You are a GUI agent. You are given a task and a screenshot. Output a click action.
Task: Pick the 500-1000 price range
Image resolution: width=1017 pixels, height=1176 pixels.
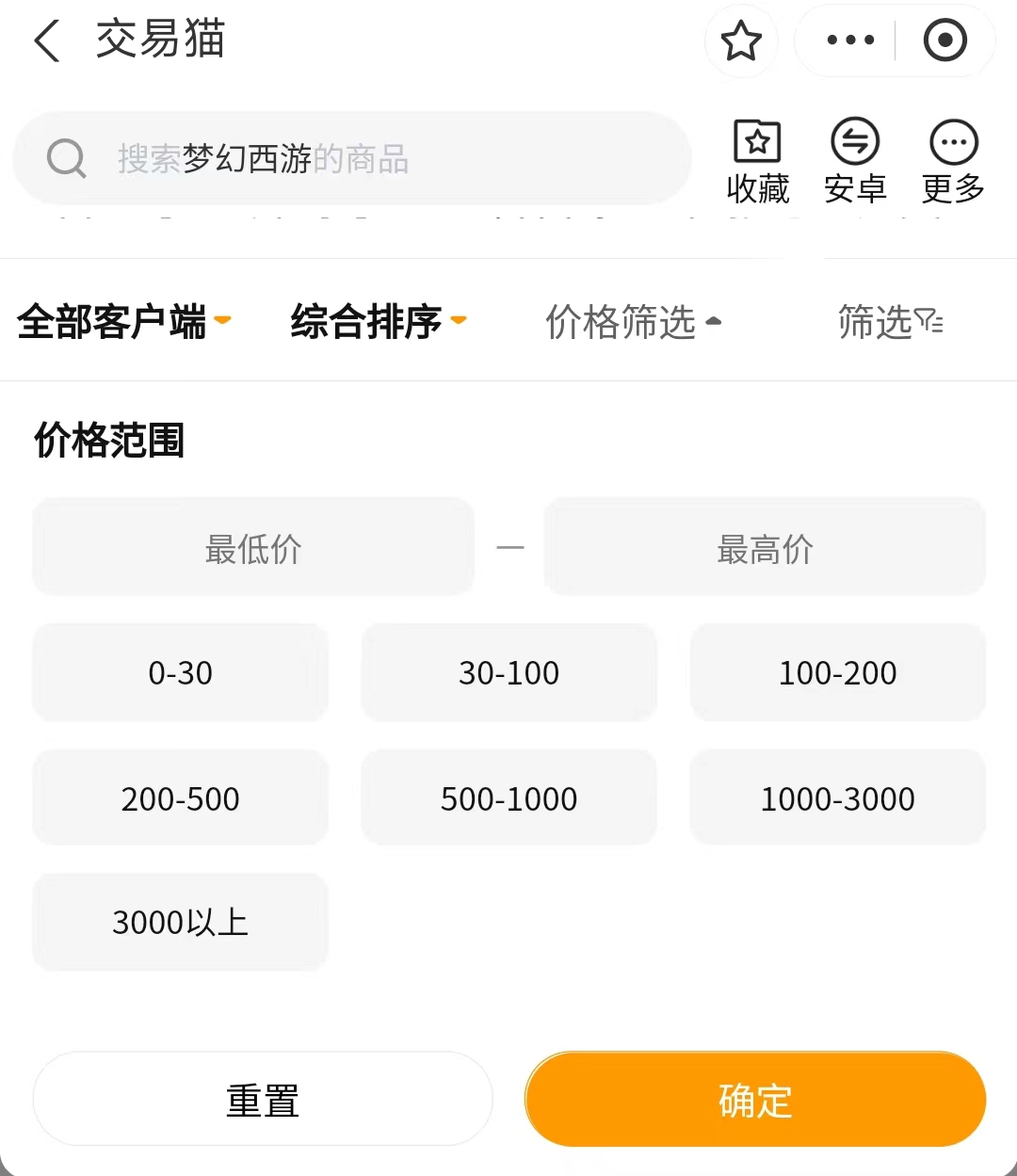pyautogui.click(x=508, y=798)
